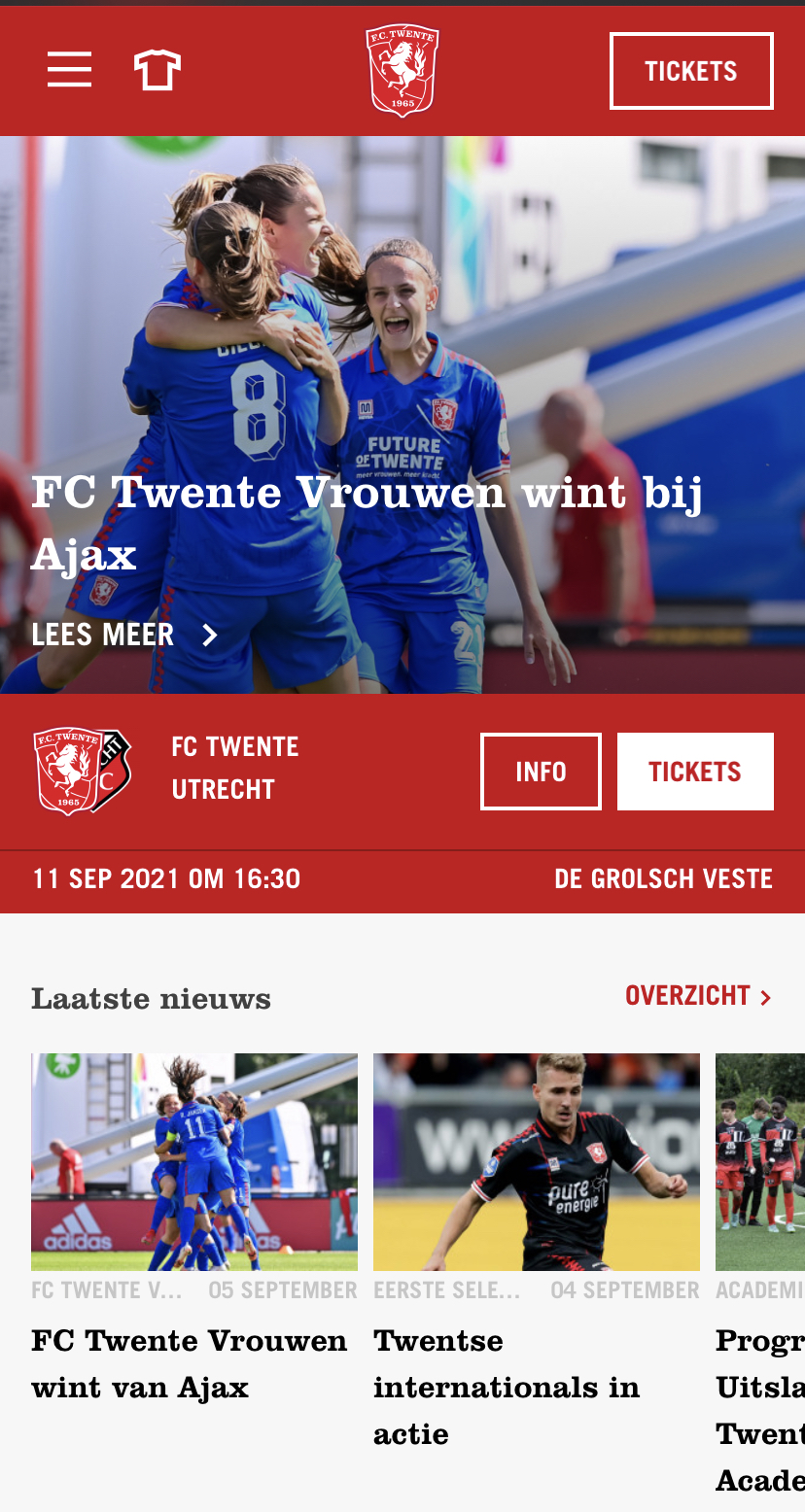The width and height of the screenshot is (805, 1512).
Task: Tap the FC Twente crest in header
Action: coord(402,70)
